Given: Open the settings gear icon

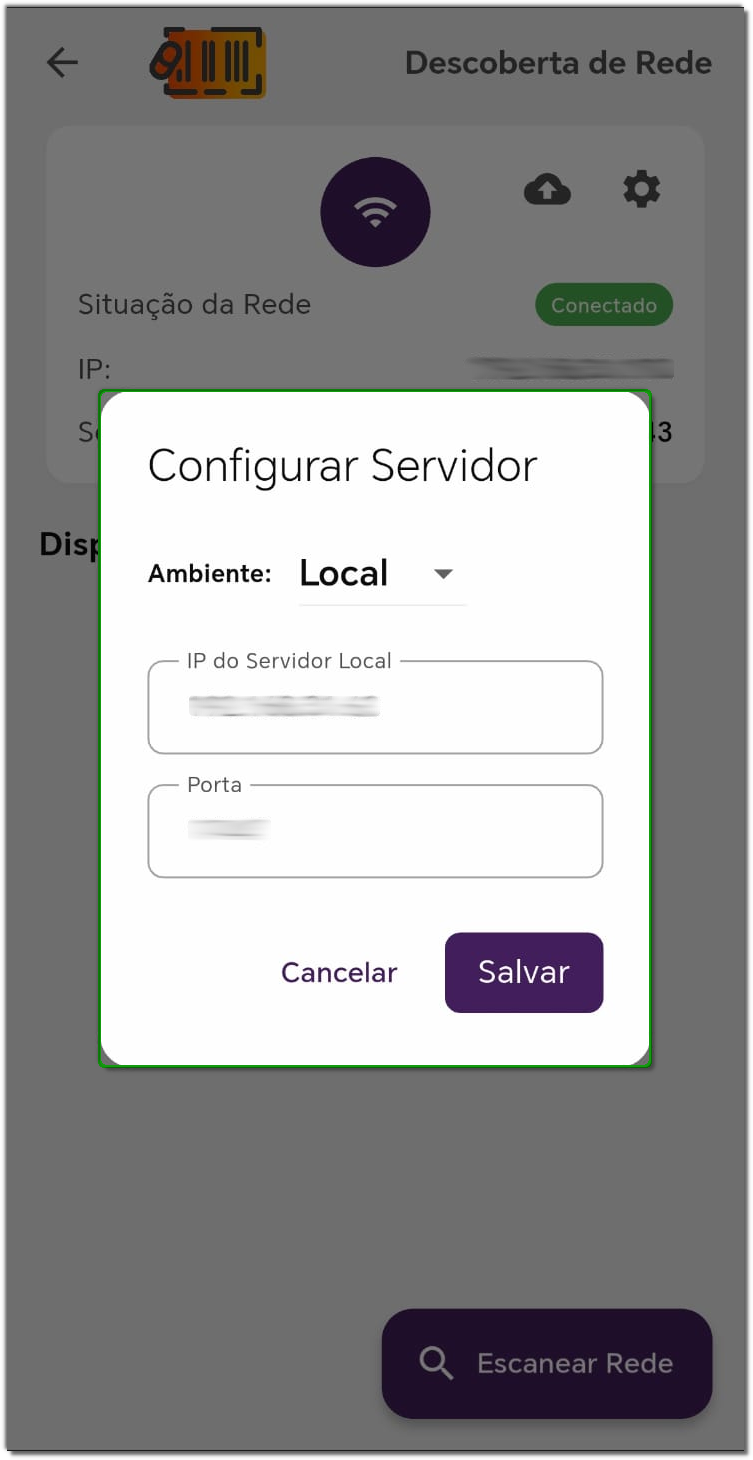Looking at the screenshot, I should pyautogui.click(x=641, y=189).
